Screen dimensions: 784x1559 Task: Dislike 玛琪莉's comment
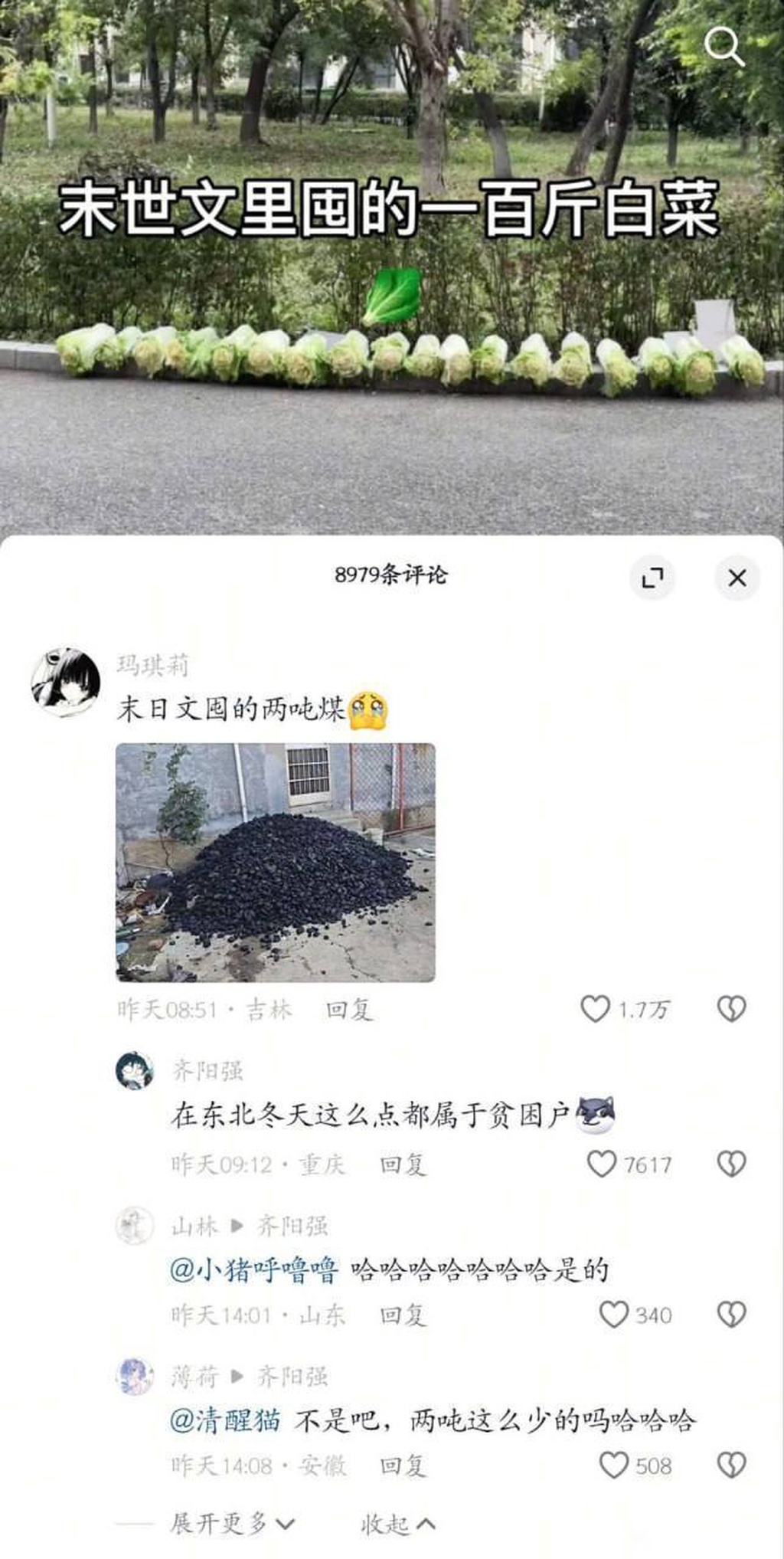pos(731,1009)
